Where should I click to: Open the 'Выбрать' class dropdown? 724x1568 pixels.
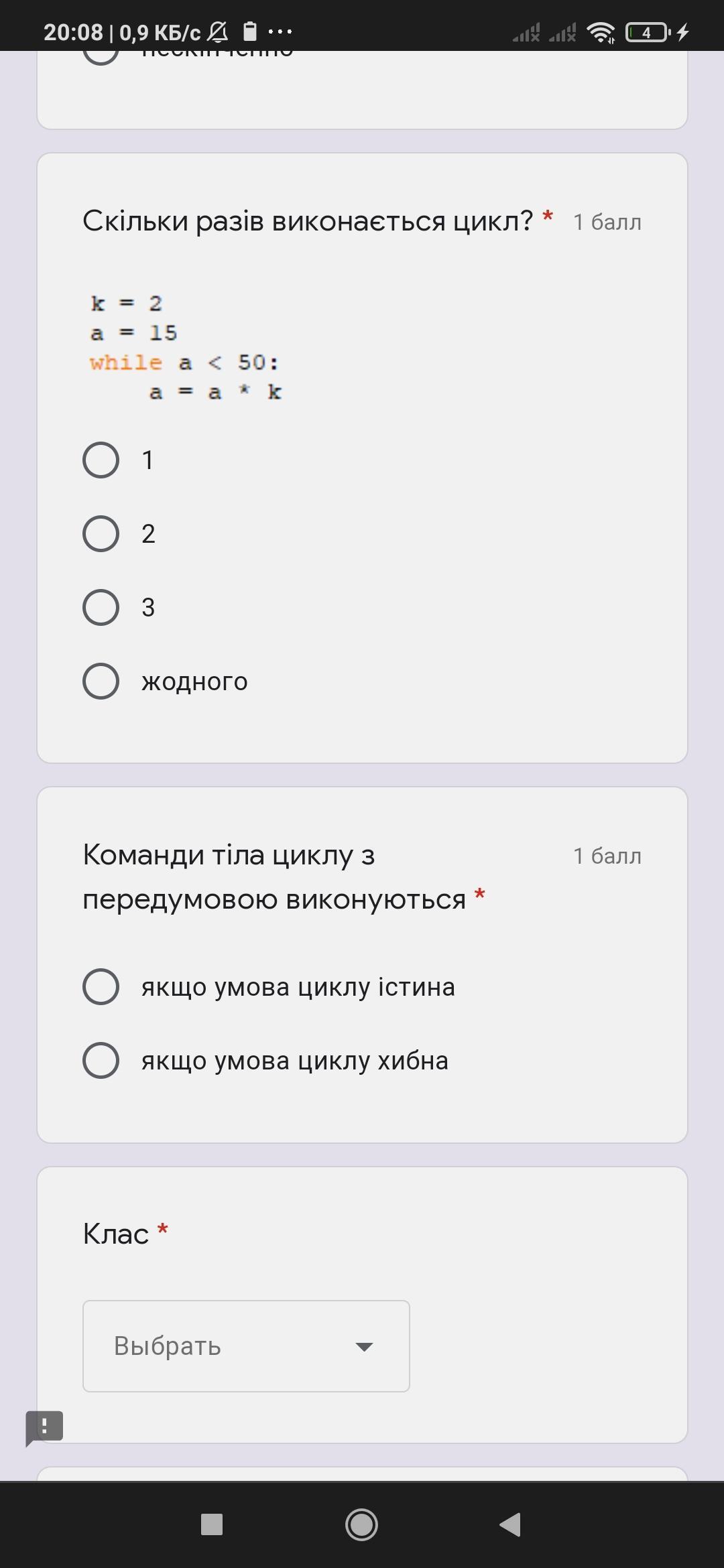pos(246,1346)
